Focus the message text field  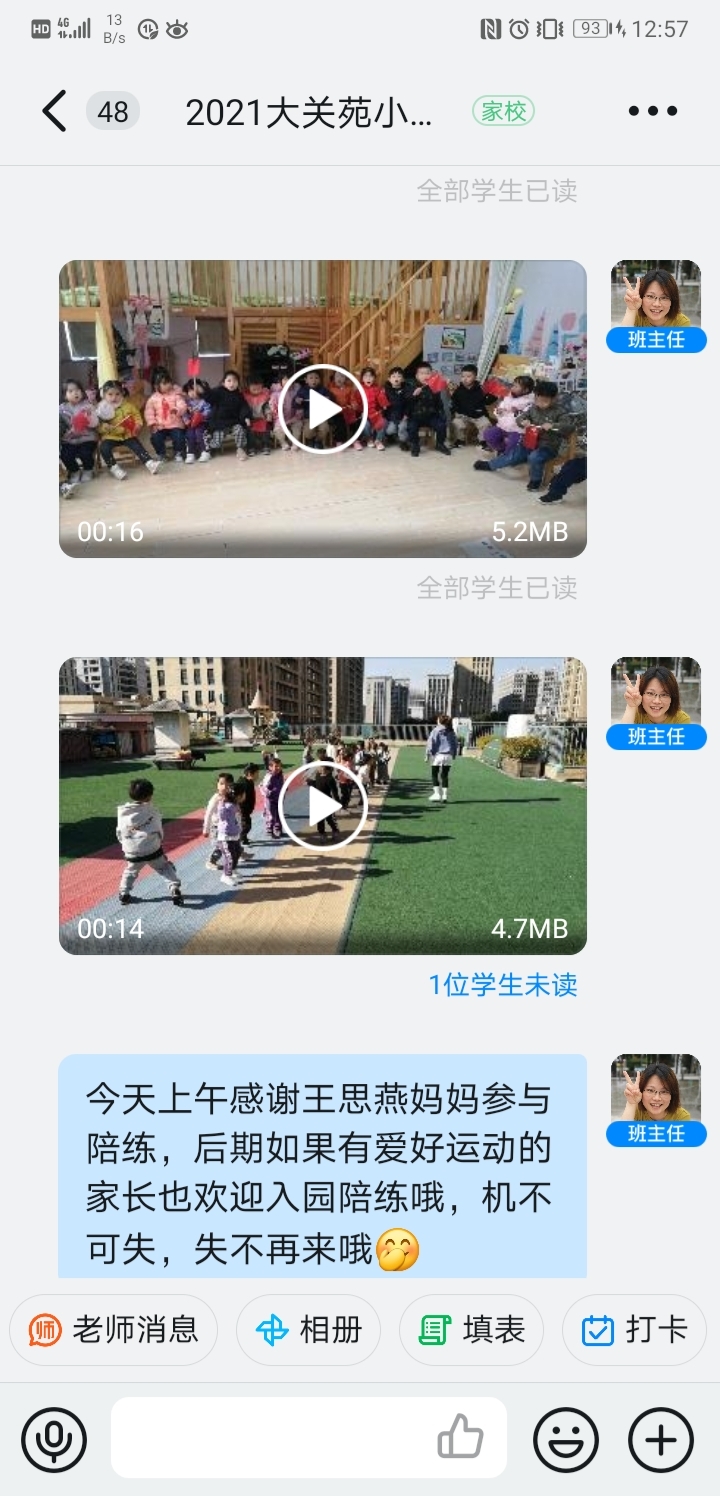(270, 1438)
